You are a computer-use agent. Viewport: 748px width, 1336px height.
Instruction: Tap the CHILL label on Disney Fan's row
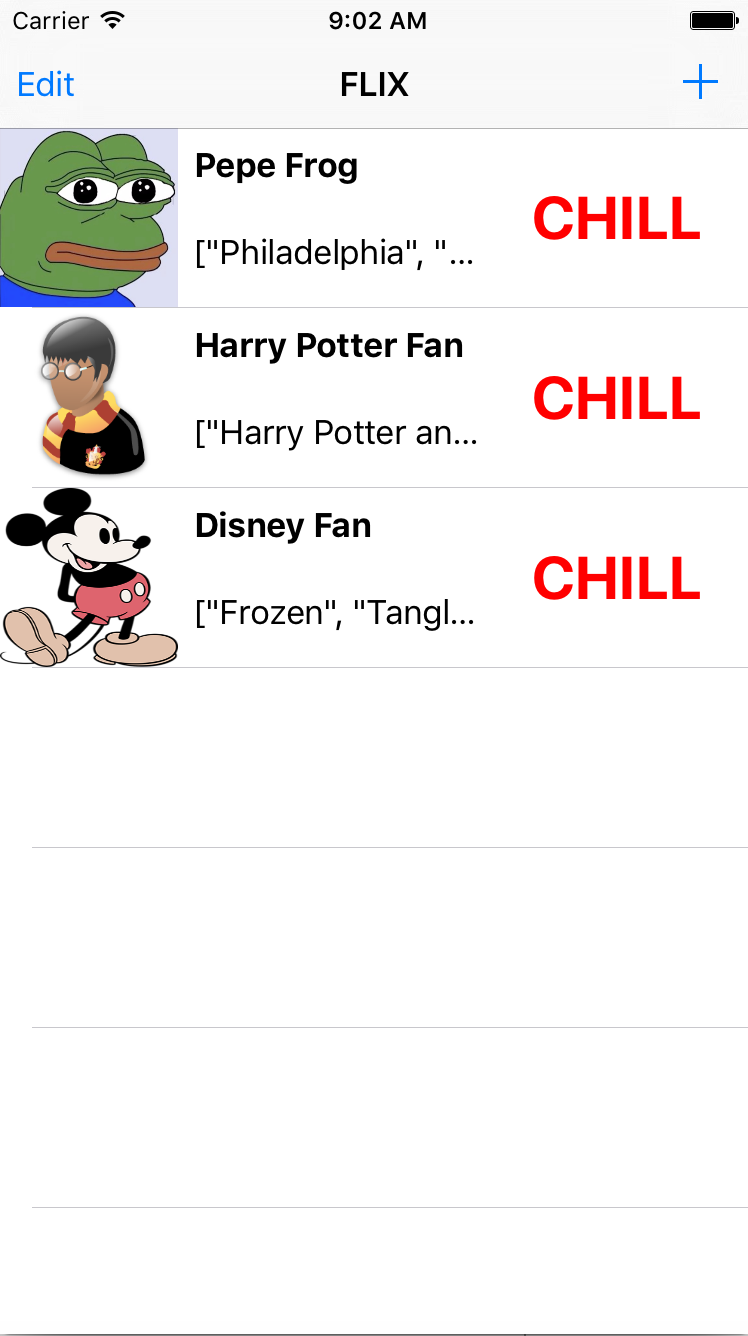pyautogui.click(x=616, y=578)
